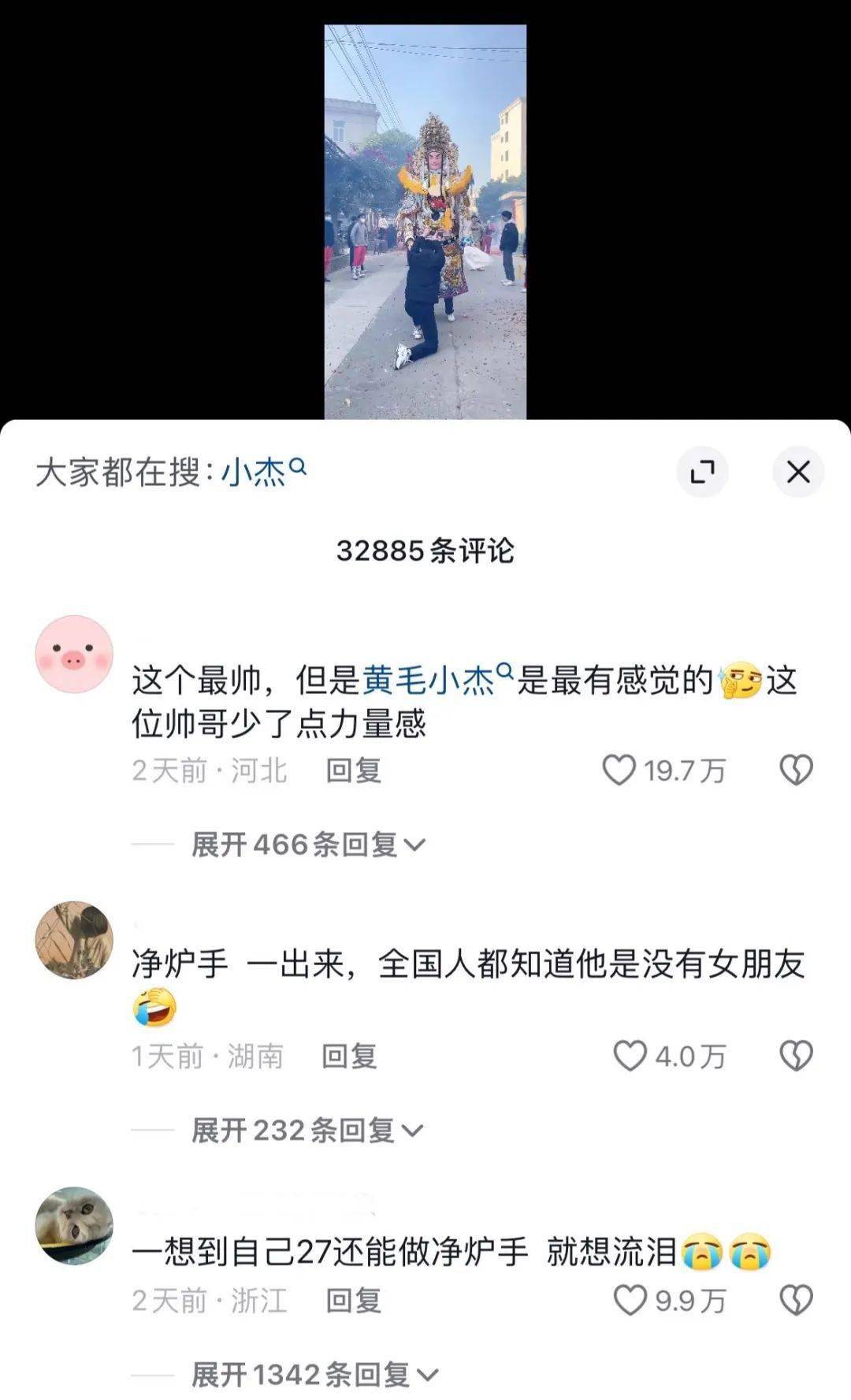The width and height of the screenshot is (851, 1400).
Task: Expand 466 replies
Action: point(307,845)
